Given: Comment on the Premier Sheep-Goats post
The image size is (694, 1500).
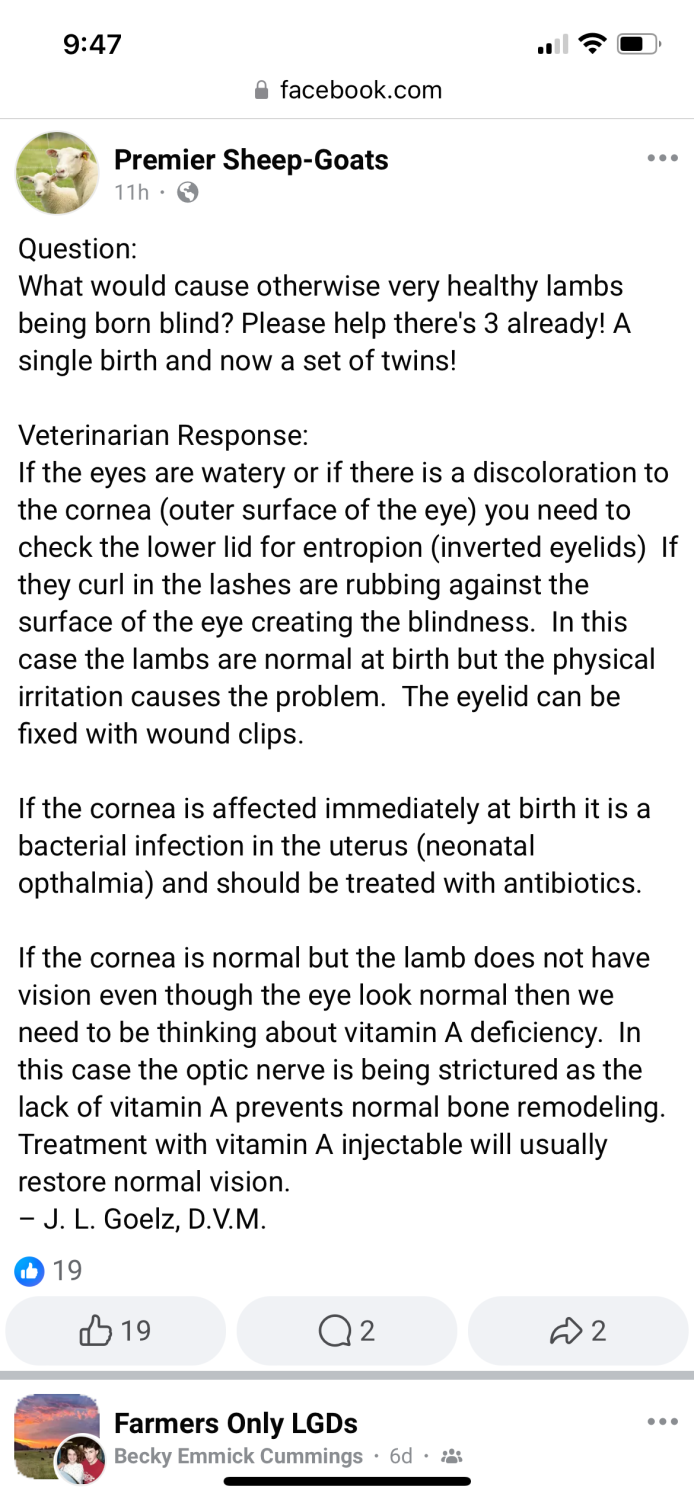Looking at the screenshot, I should click(x=346, y=1331).
